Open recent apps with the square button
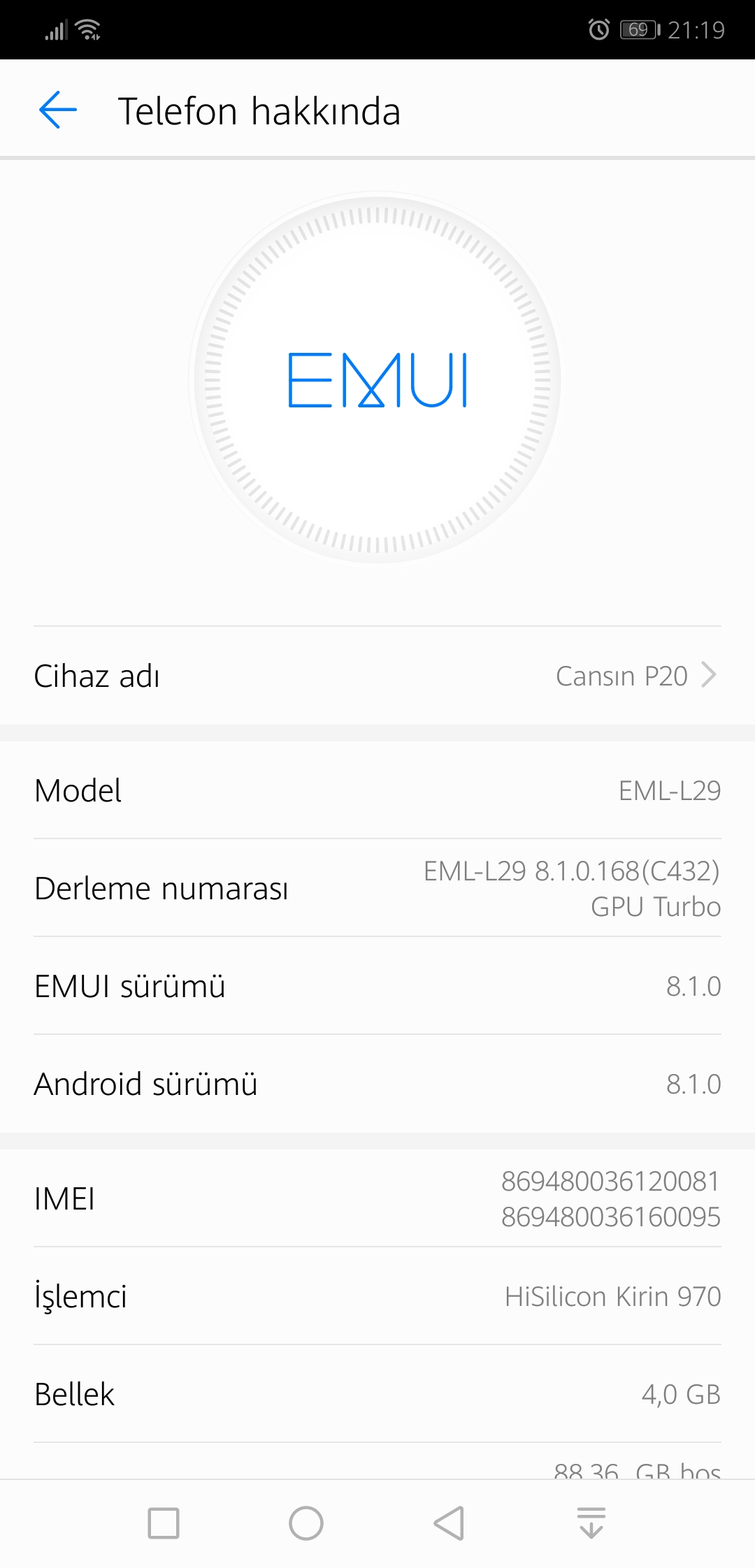755x1568 pixels. [164, 1523]
